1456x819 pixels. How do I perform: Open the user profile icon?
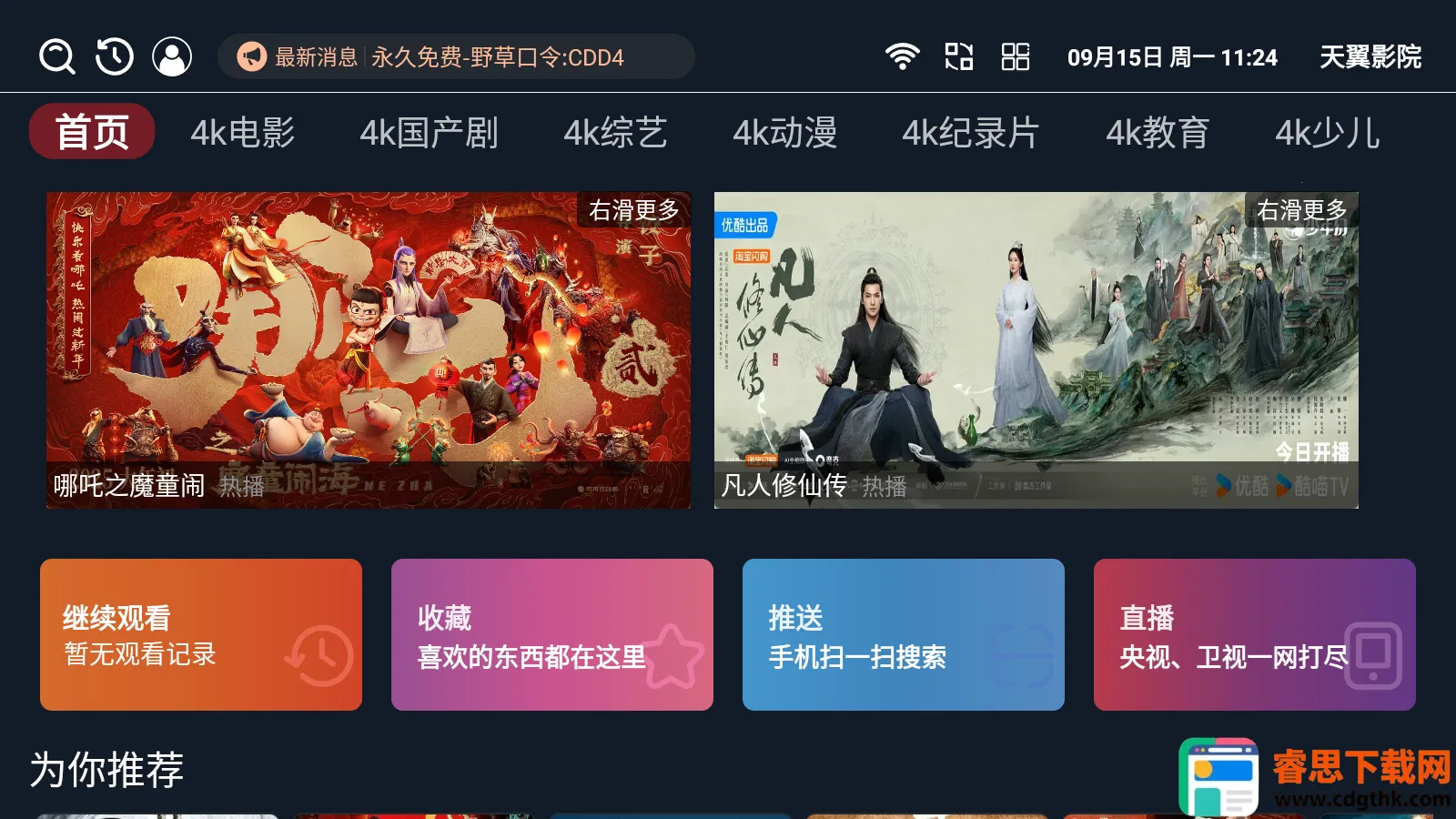172,56
